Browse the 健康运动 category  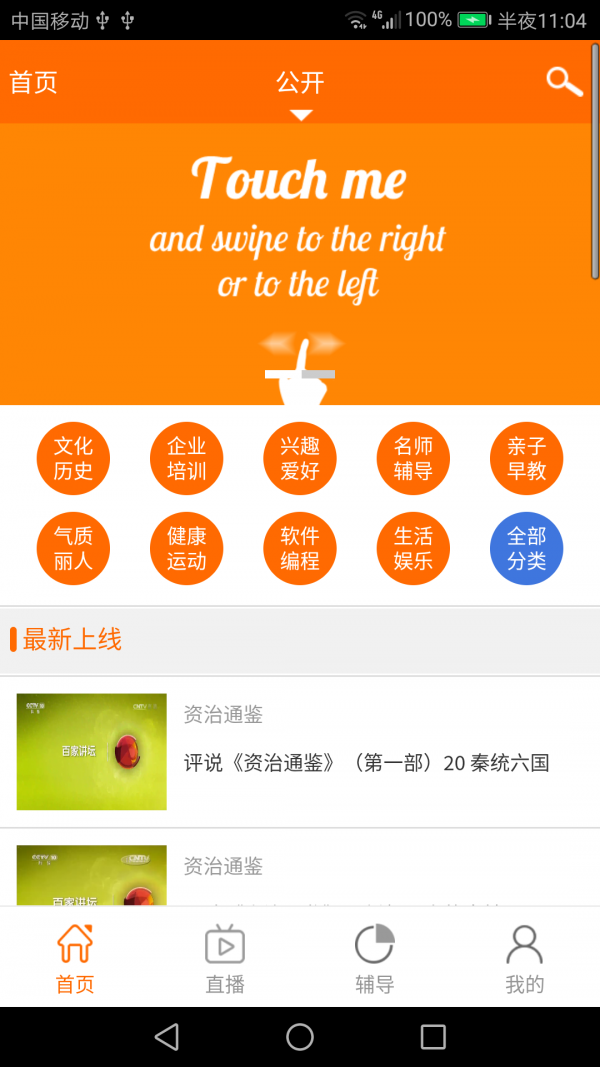[186, 549]
